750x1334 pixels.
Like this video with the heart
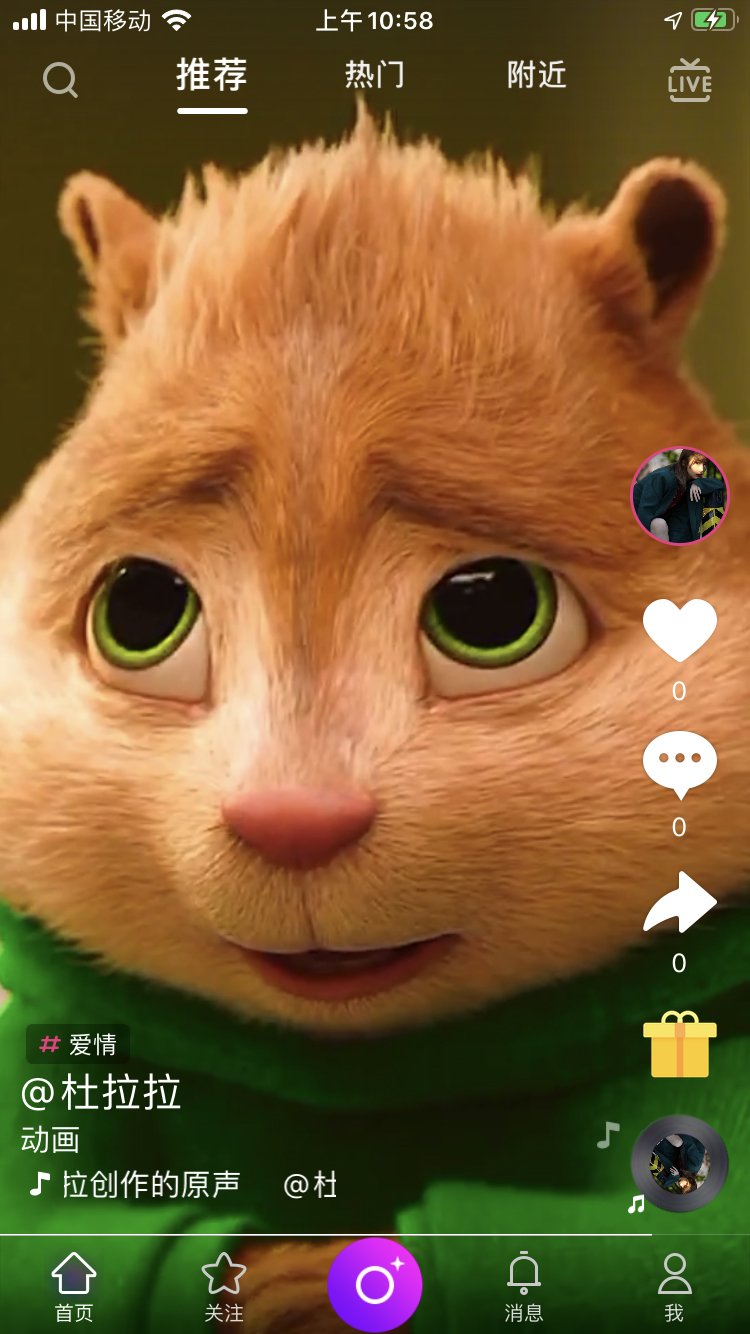[x=680, y=630]
